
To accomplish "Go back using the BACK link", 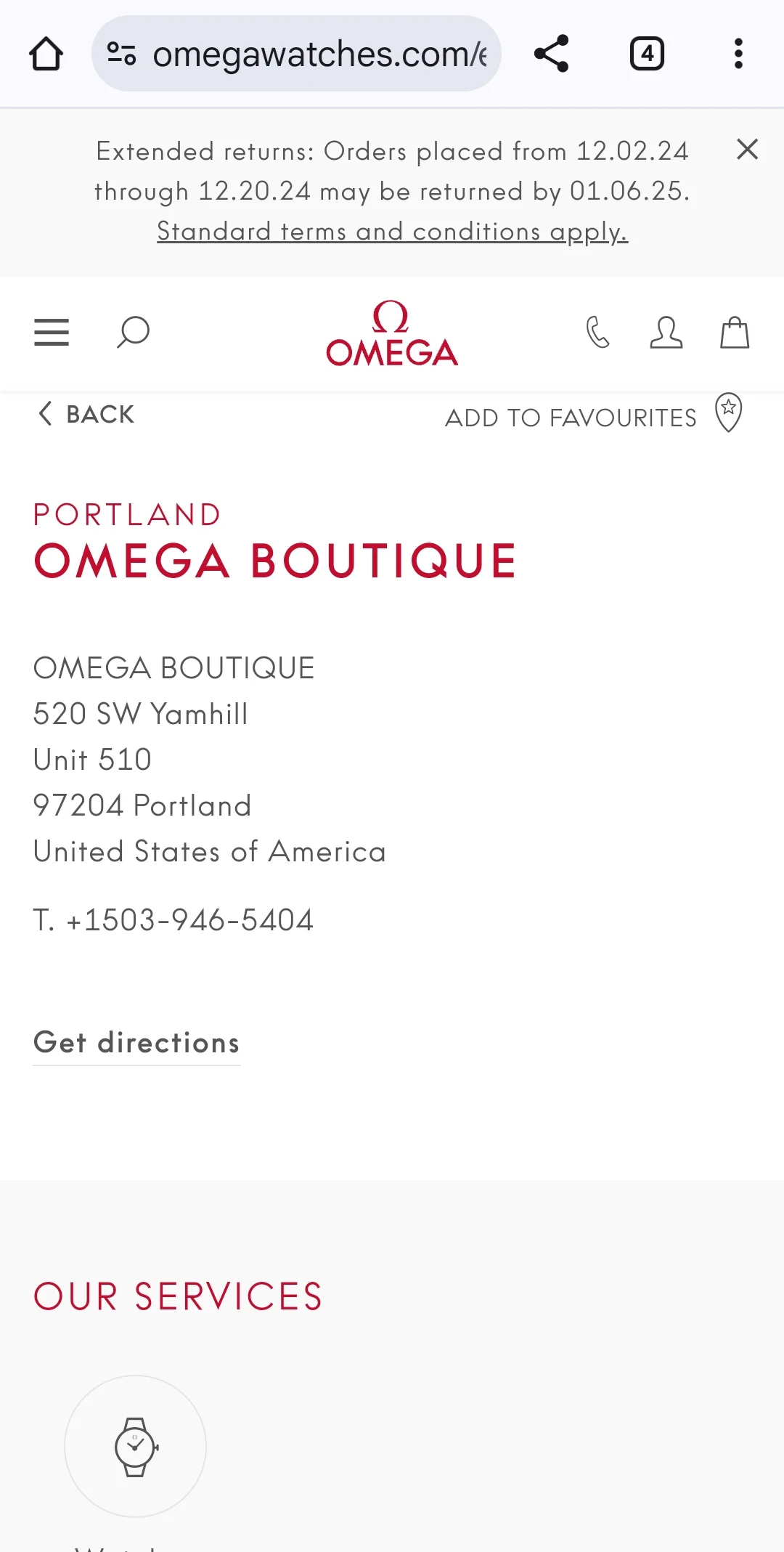I will pos(86,414).
